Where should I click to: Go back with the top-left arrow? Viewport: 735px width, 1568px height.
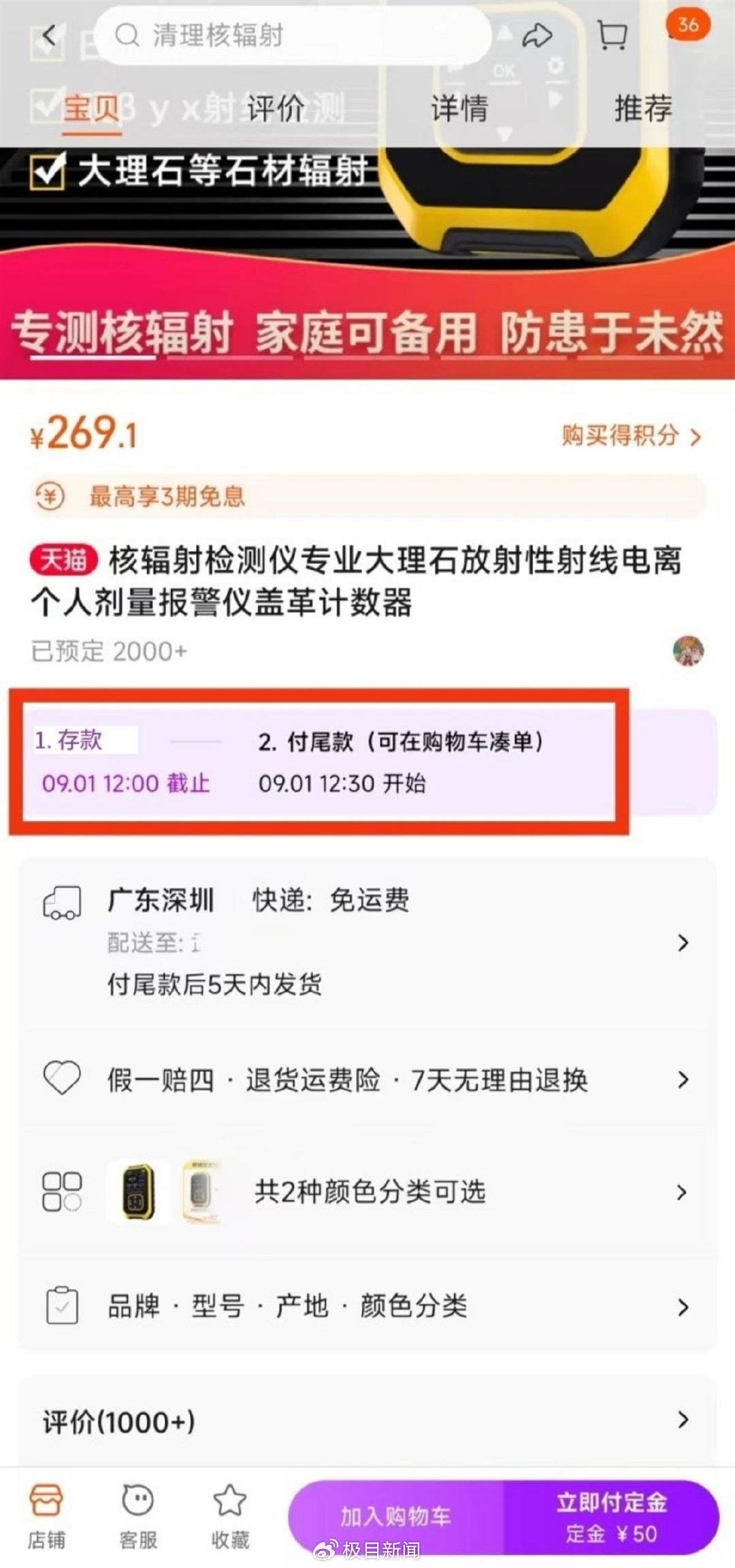pyautogui.click(x=49, y=35)
